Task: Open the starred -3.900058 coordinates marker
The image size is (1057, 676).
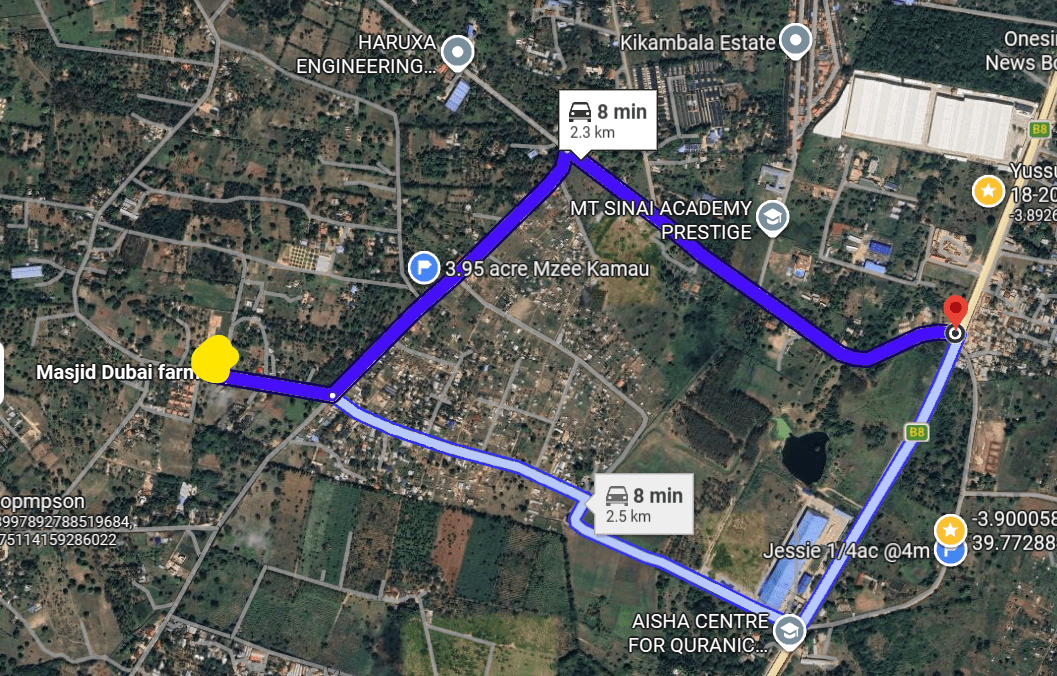Action: [949, 529]
